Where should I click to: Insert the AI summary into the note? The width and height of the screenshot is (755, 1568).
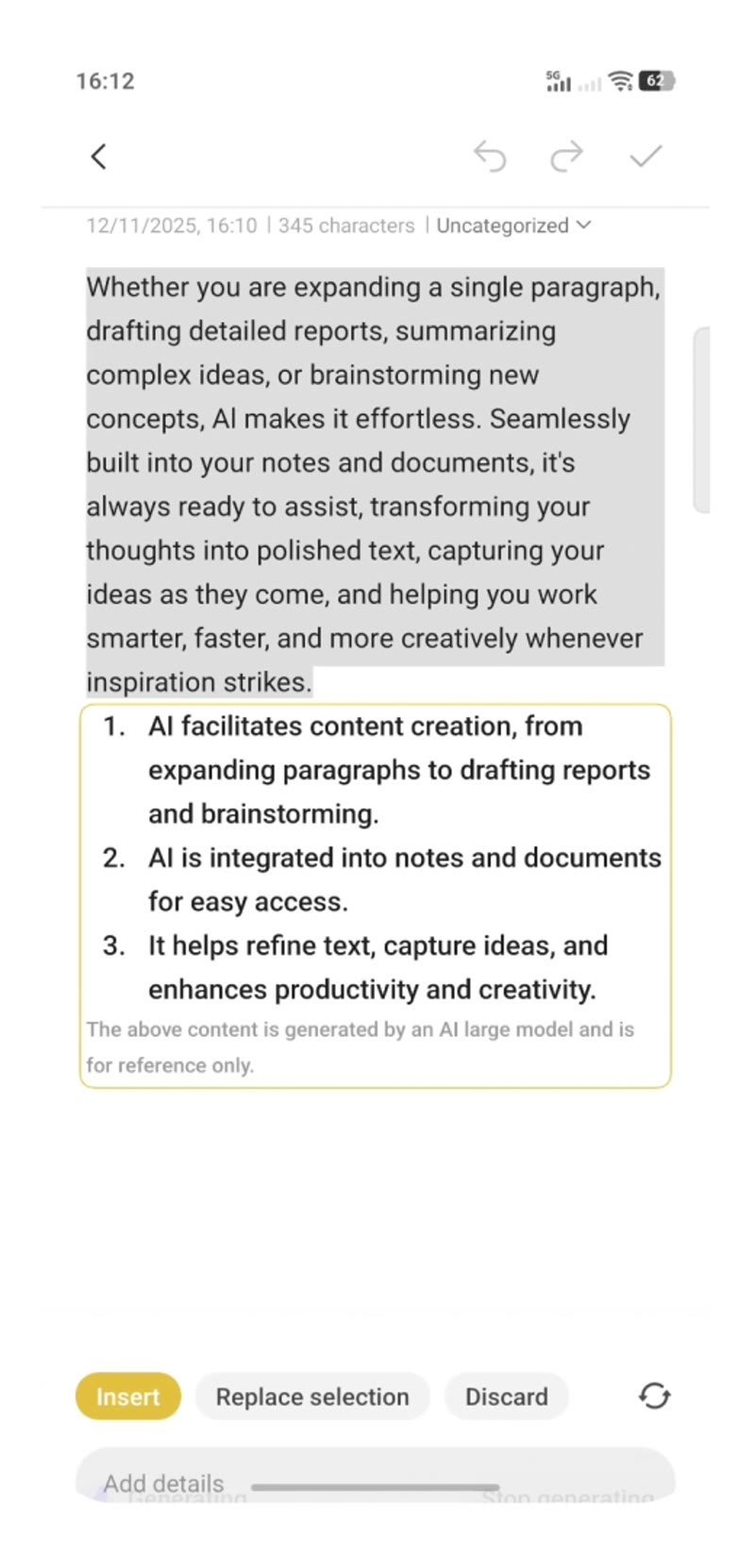[127, 1396]
